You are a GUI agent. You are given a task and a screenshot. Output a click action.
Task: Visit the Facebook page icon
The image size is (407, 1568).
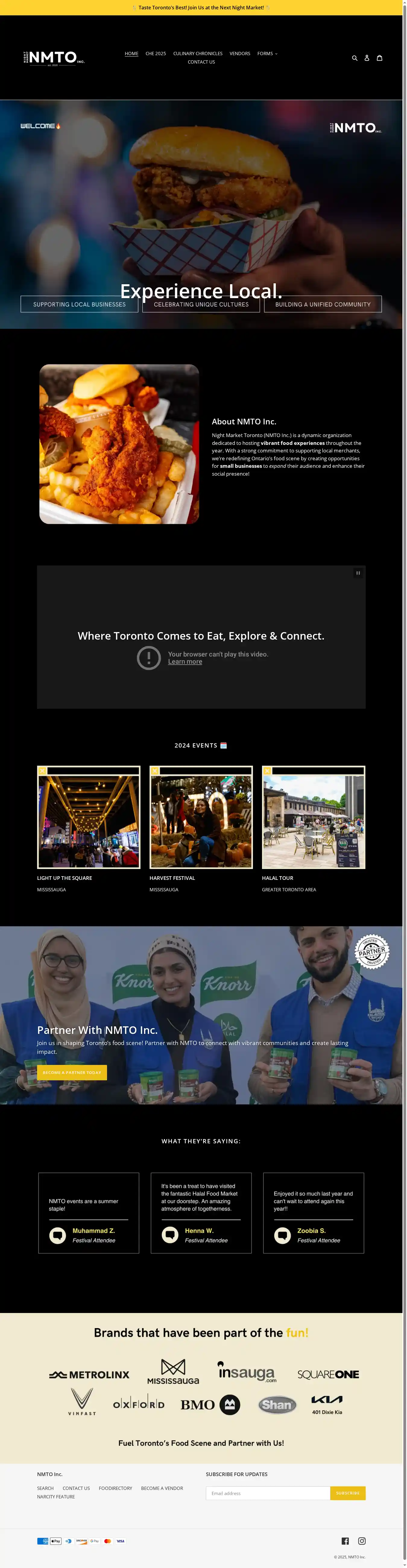click(x=345, y=1541)
